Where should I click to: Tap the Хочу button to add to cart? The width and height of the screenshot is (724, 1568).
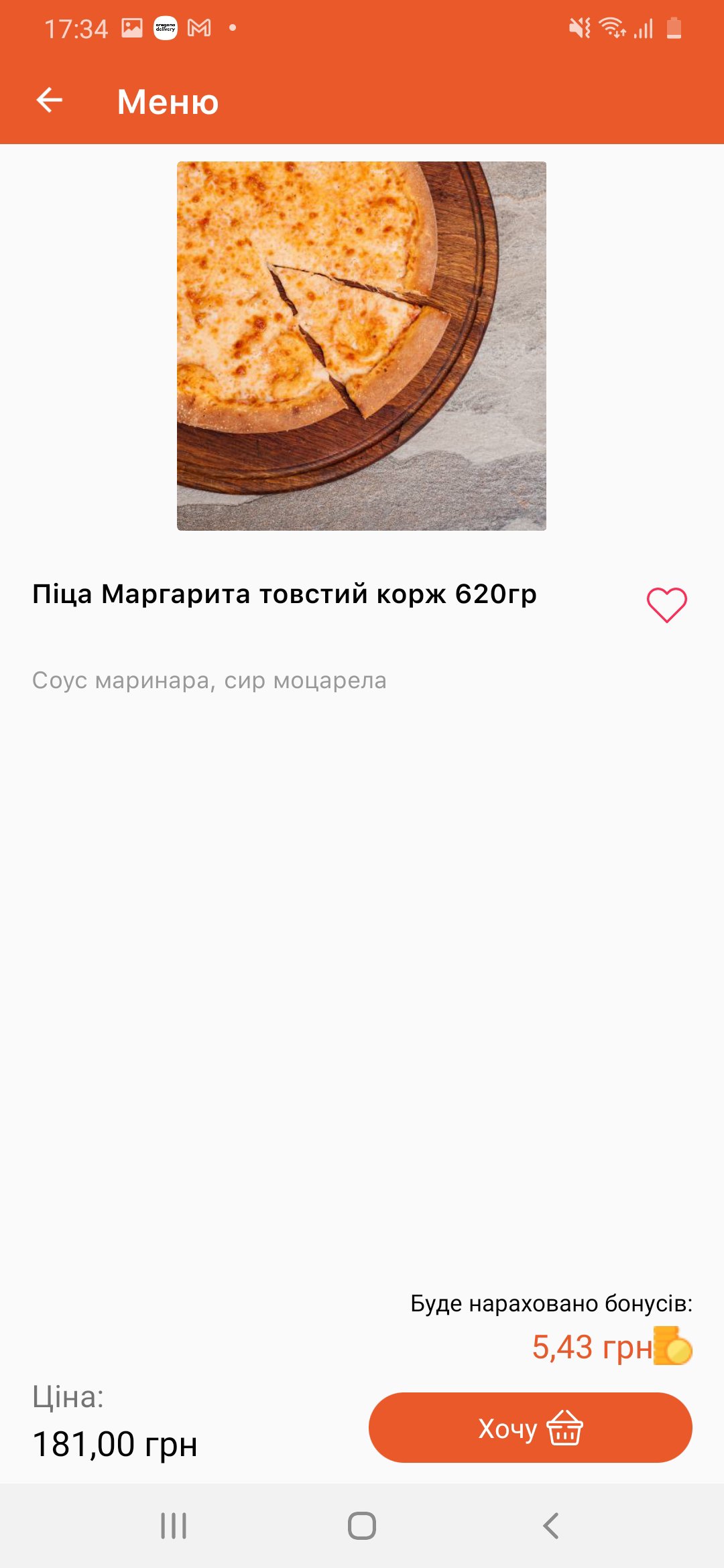(530, 1427)
